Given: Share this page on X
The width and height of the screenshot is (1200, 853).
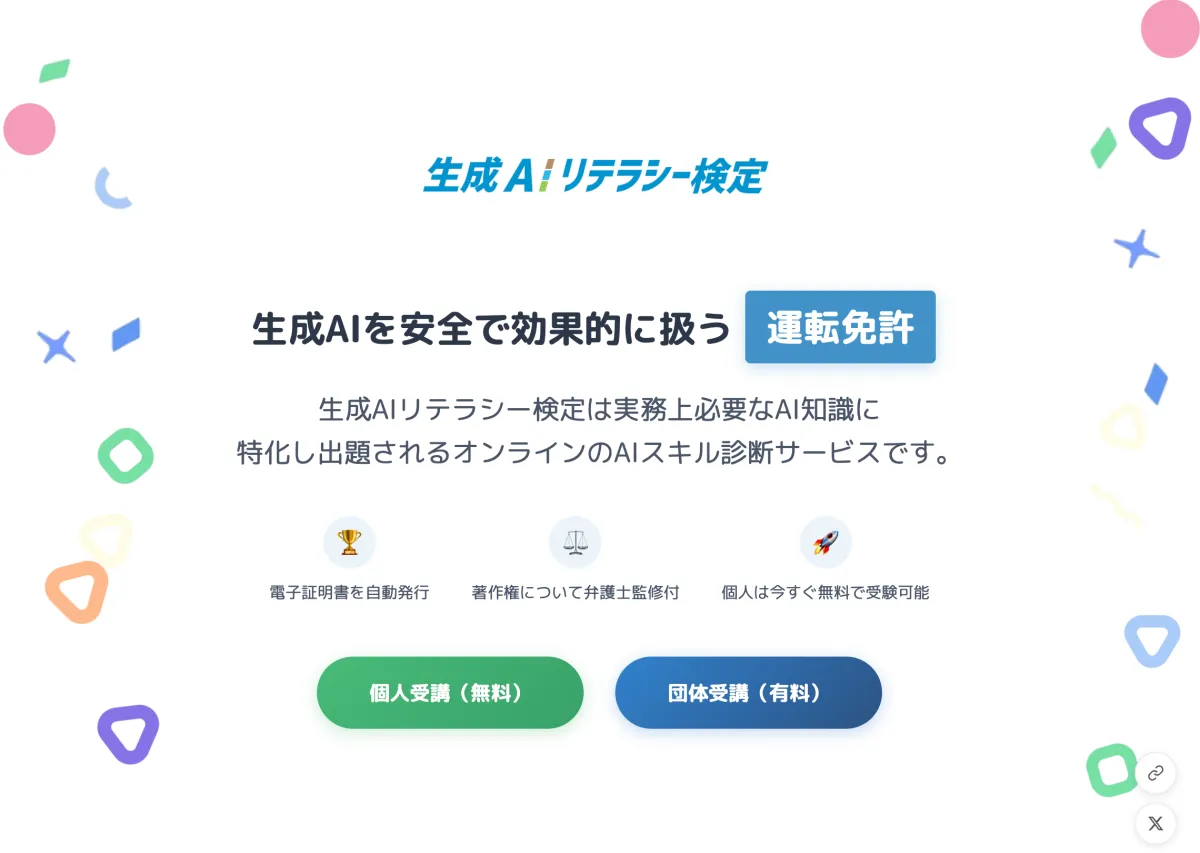Looking at the screenshot, I should [x=1156, y=824].
